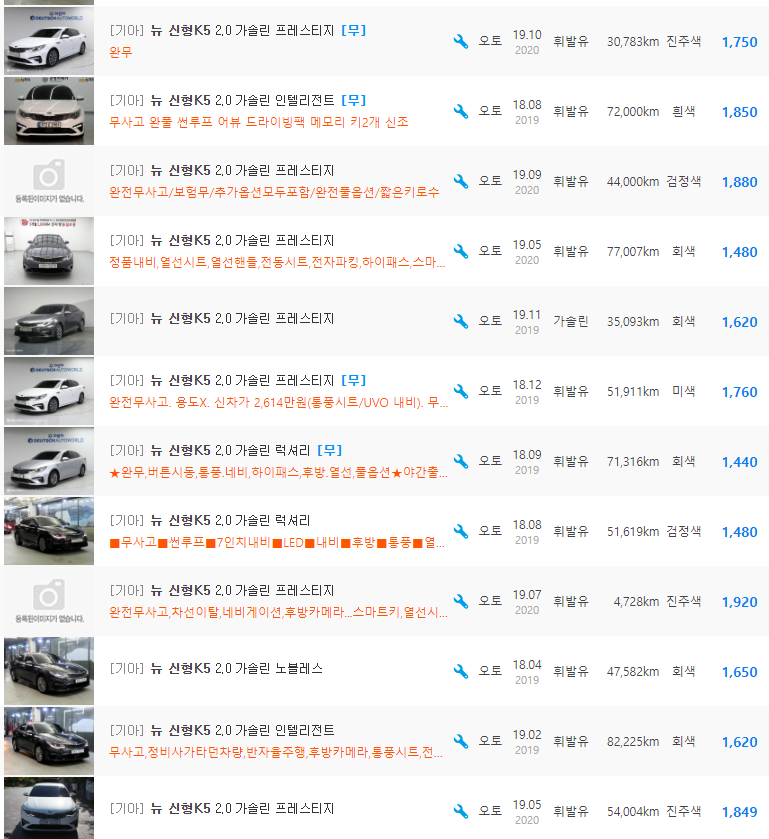This screenshot has height=839, width=769.
Task: Open the wrench icon on the 71,316km Luxury listing
Action: pyautogui.click(x=460, y=462)
